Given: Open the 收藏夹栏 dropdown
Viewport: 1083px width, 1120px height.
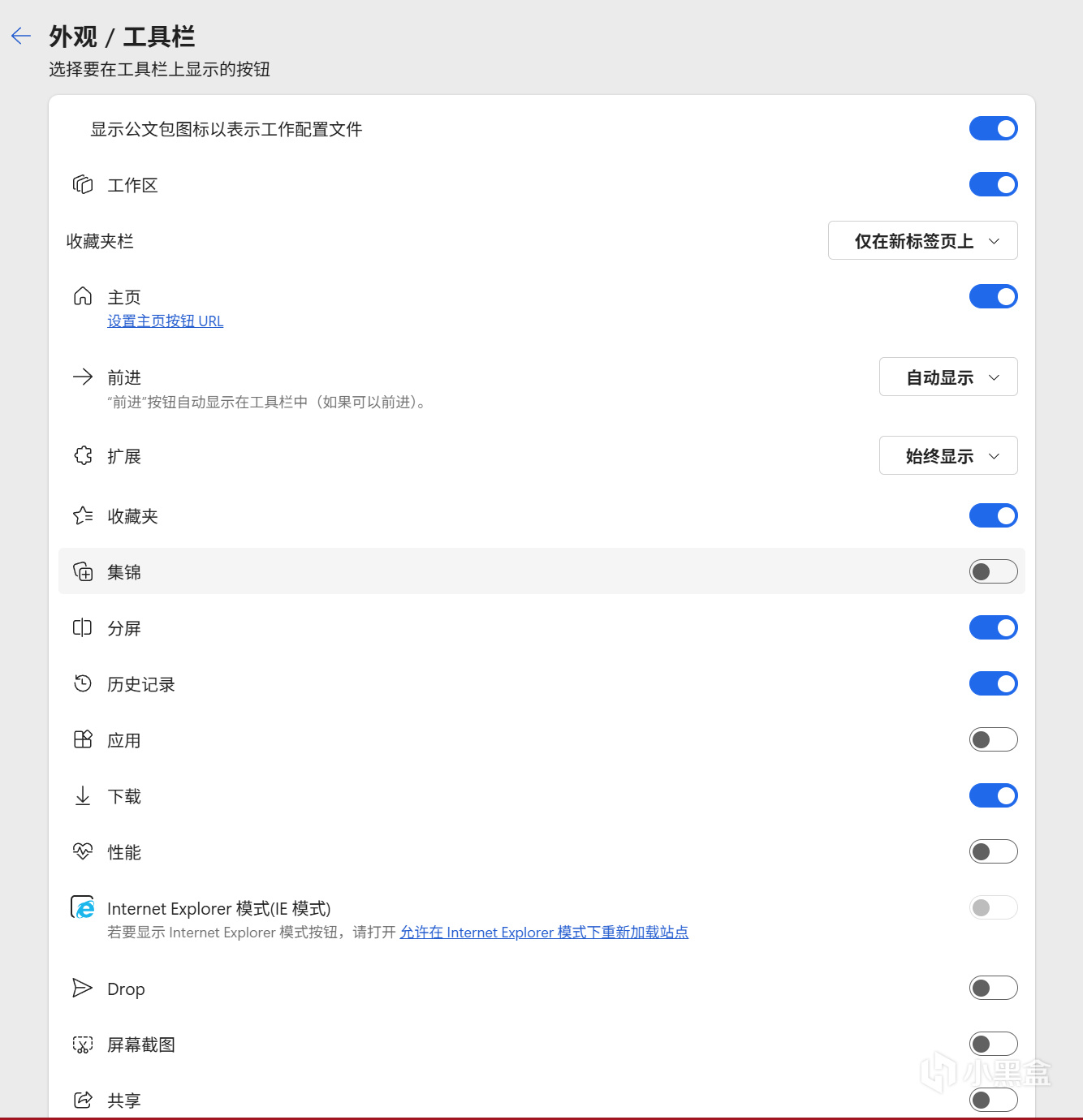Looking at the screenshot, I should (x=922, y=241).
